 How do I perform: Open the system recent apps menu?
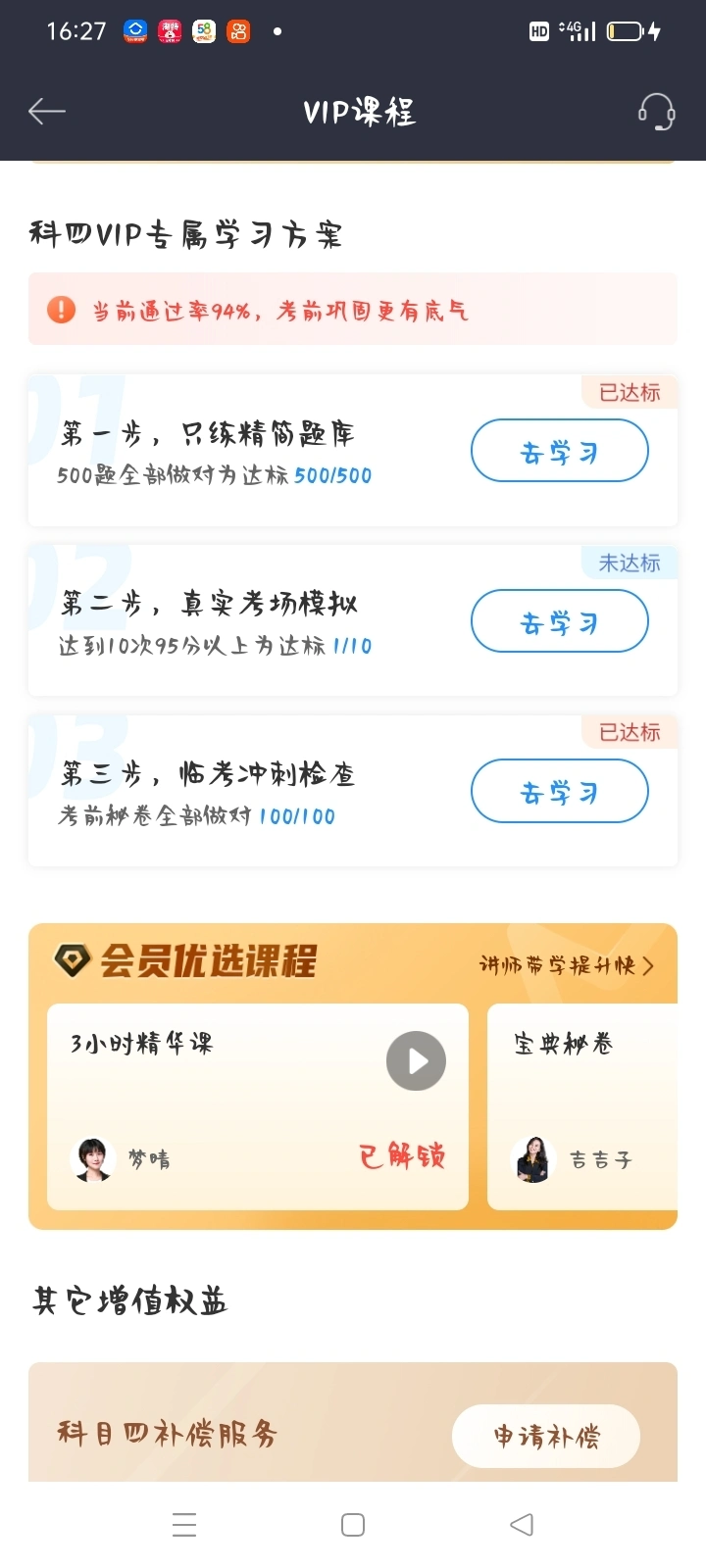click(184, 1524)
